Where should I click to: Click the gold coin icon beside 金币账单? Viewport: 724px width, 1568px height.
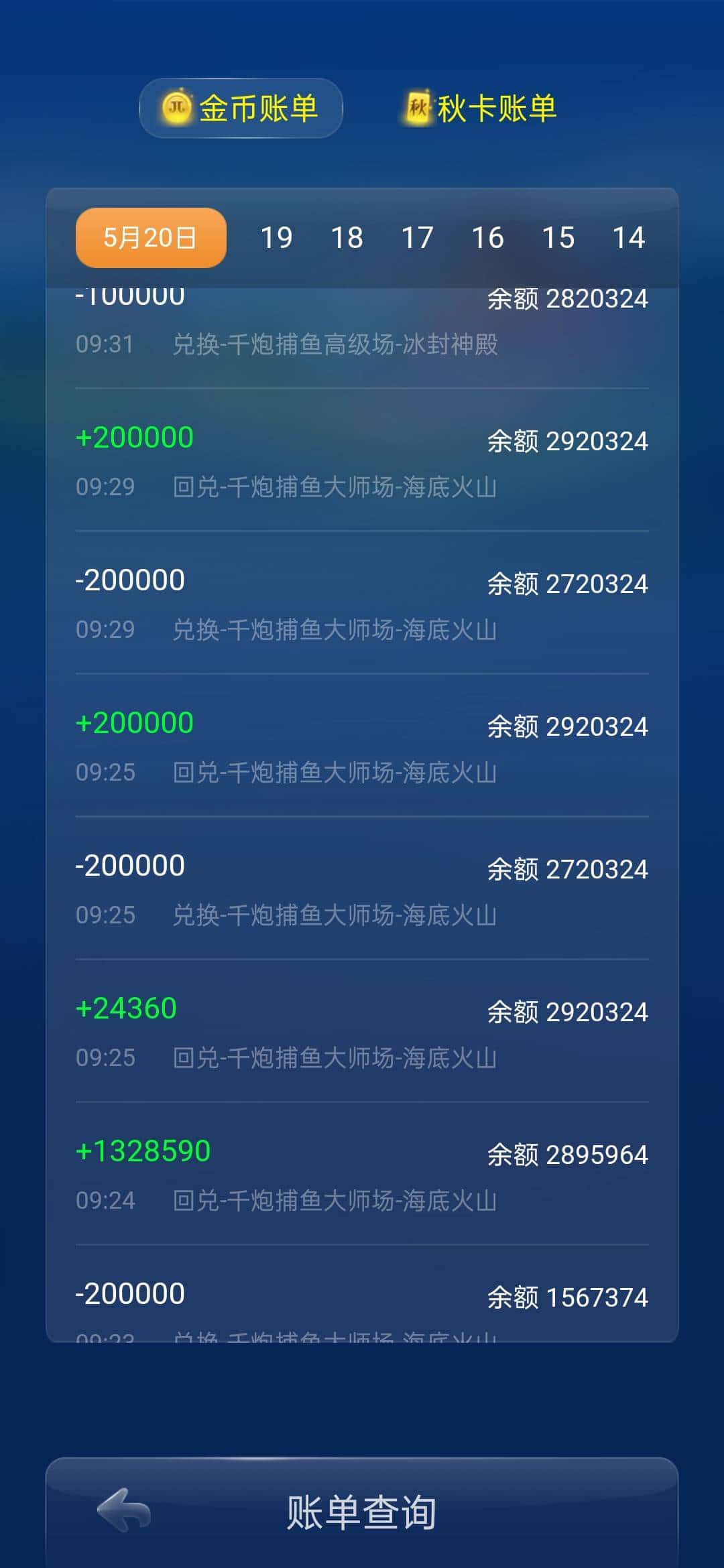tap(176, 107)
